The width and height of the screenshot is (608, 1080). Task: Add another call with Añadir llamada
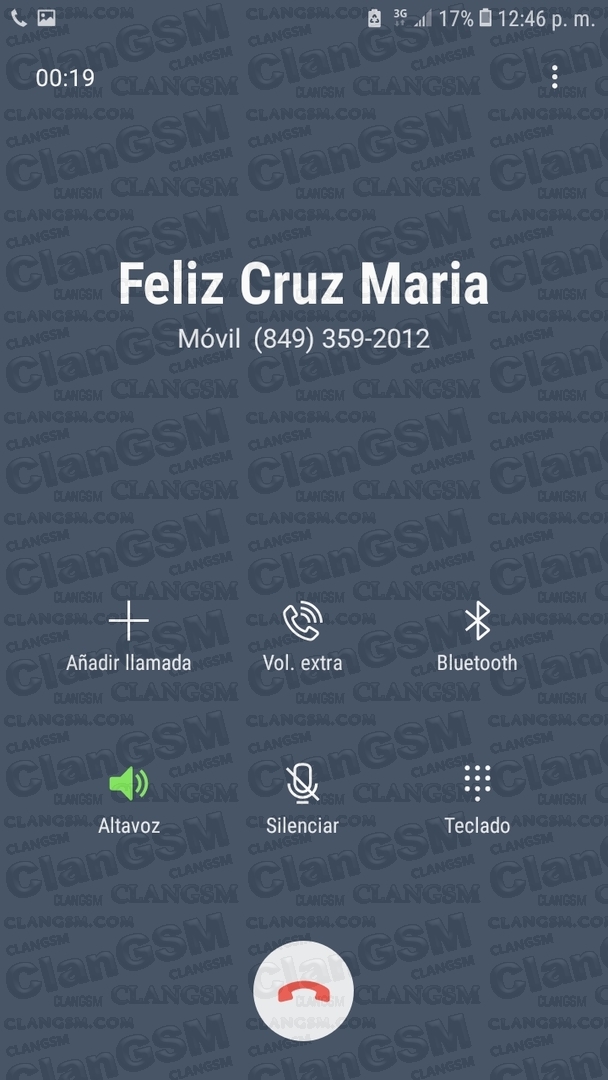pos(129,637)
